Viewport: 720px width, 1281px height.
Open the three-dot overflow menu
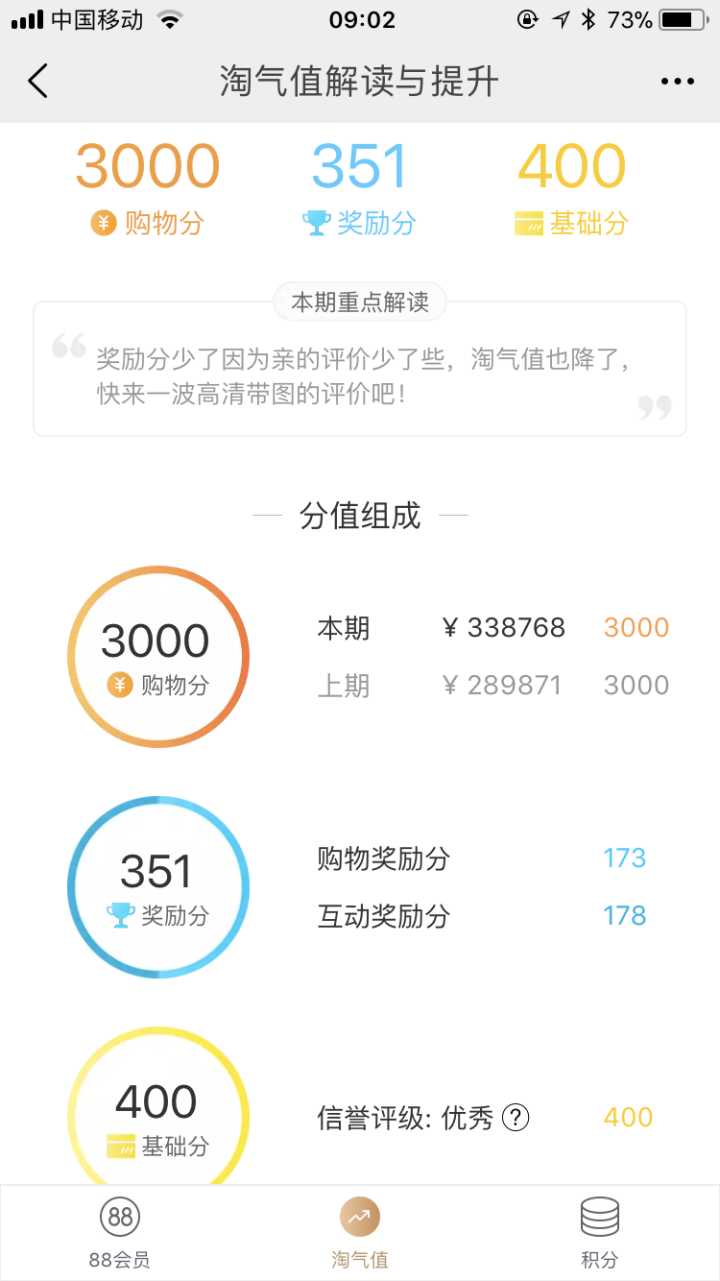point(677,81)
